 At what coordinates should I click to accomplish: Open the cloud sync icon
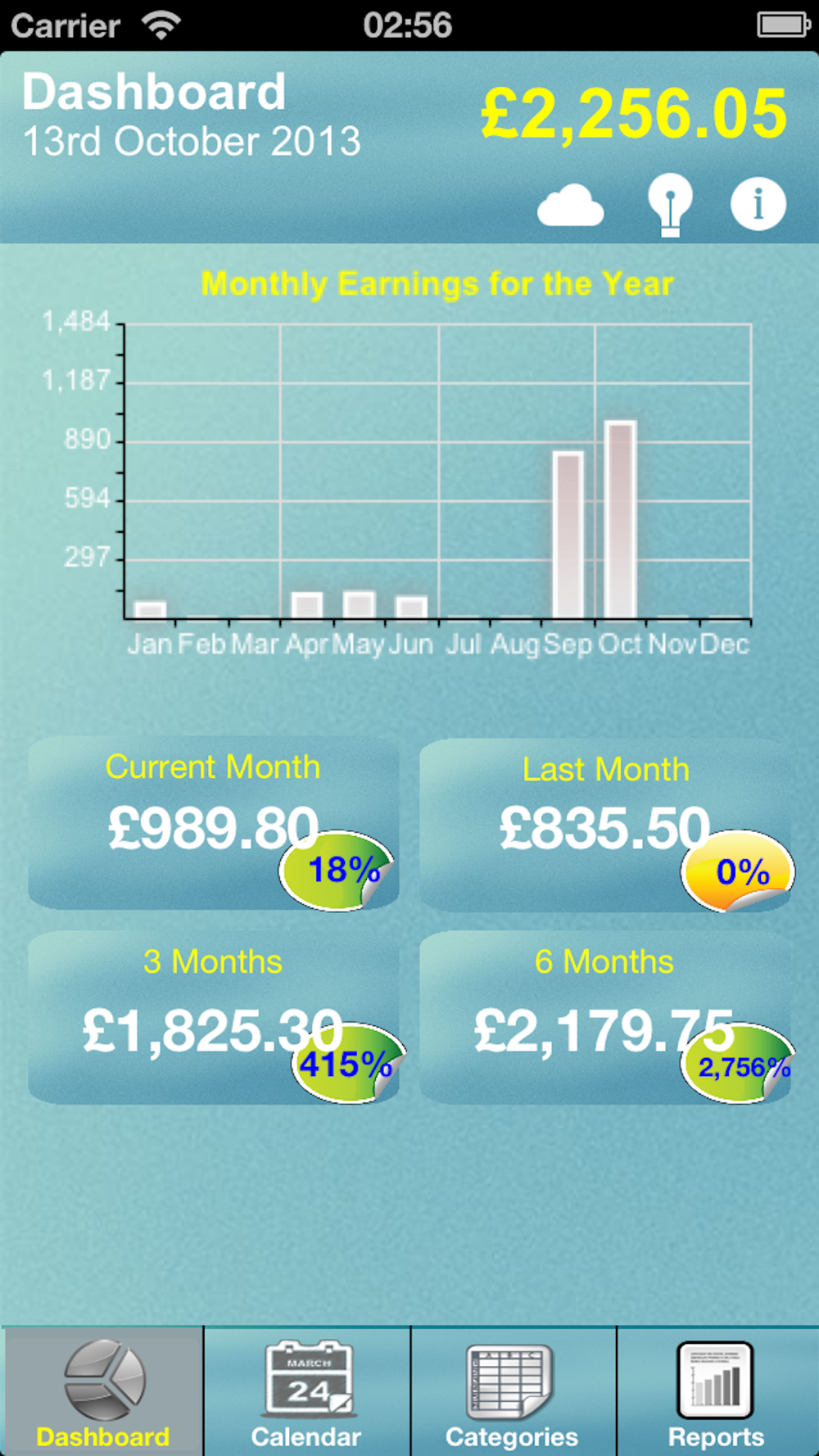tap(571, 205)
